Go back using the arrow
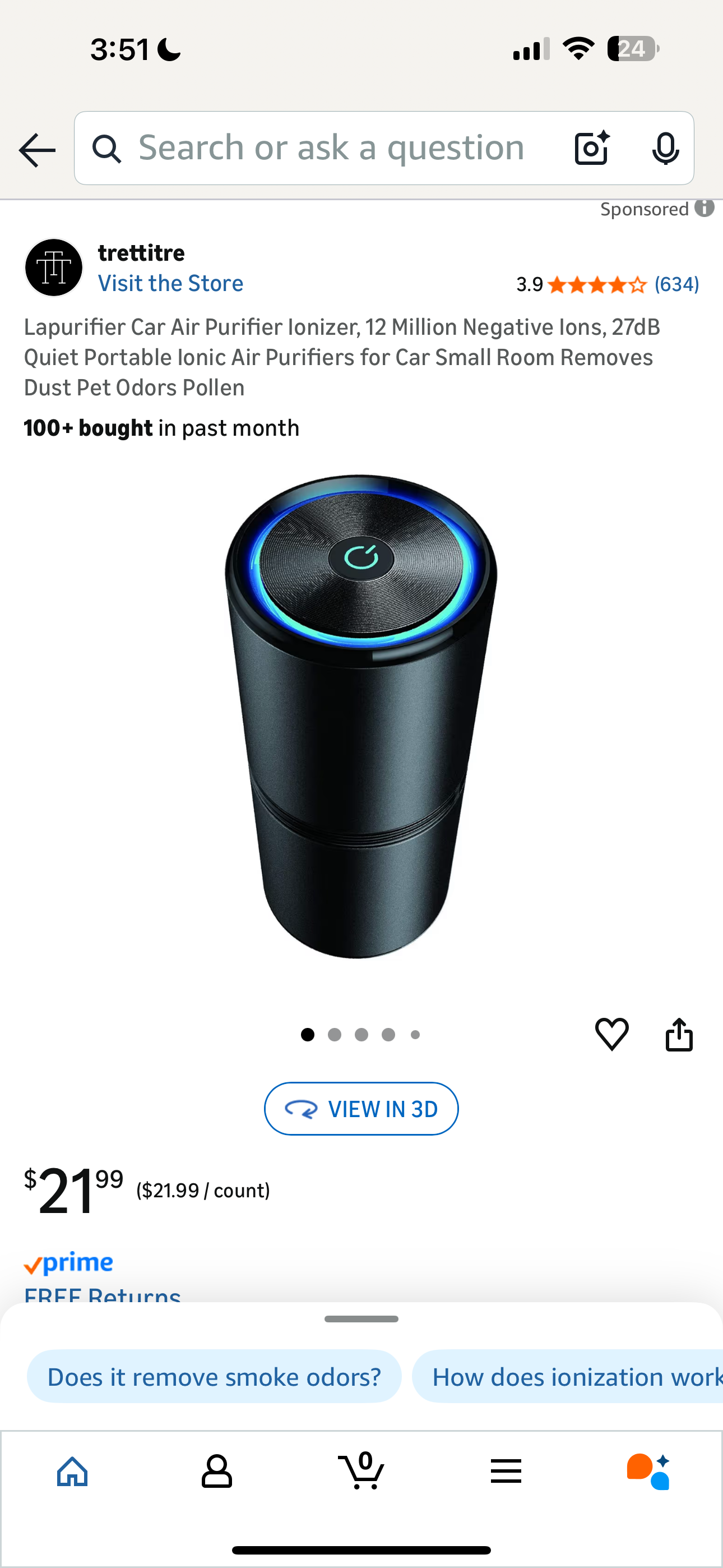 (x=37, y=149)
